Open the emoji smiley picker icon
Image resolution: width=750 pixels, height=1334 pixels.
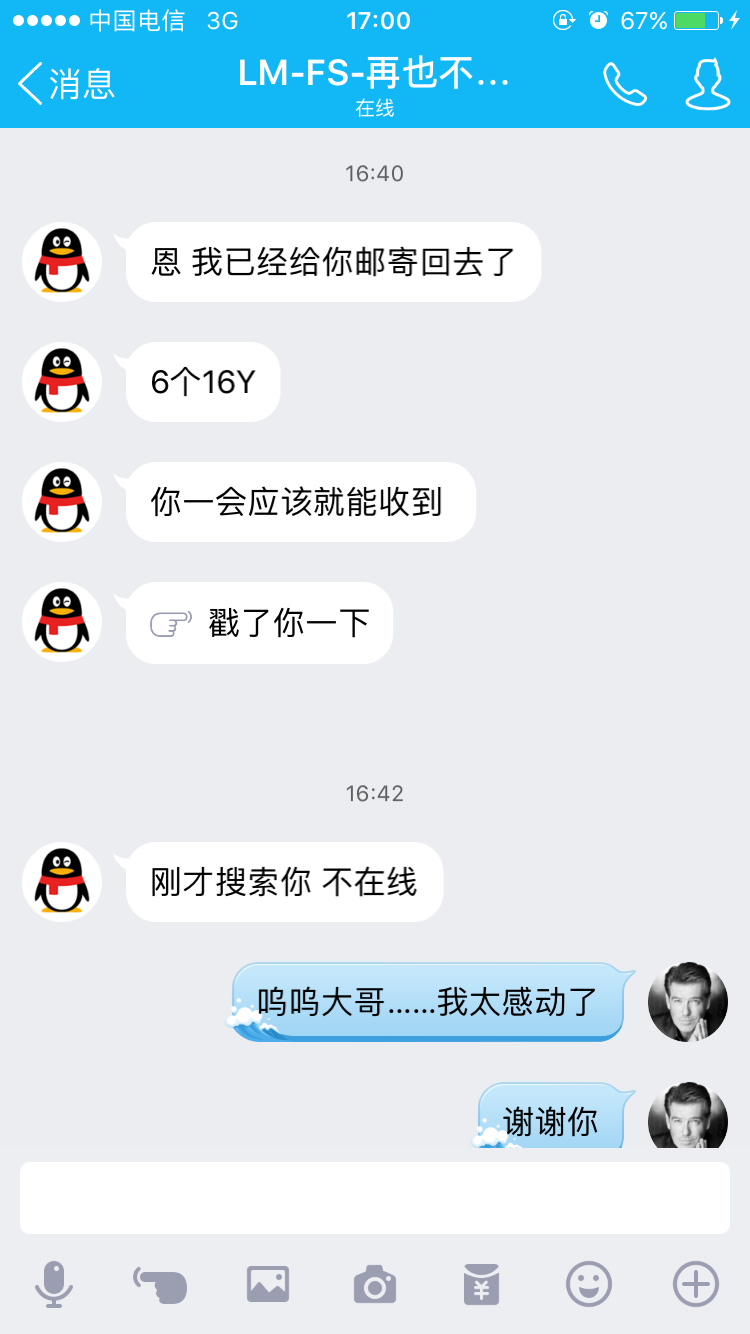click(589, 1283)
